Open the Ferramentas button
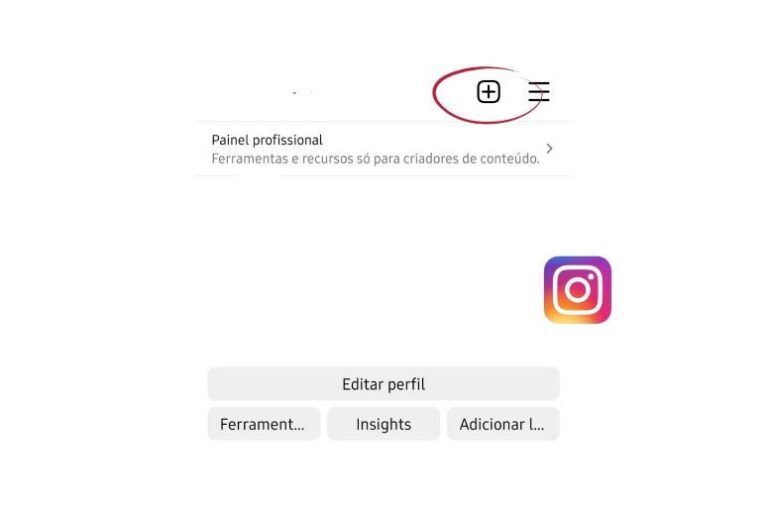 click(263, 424)
